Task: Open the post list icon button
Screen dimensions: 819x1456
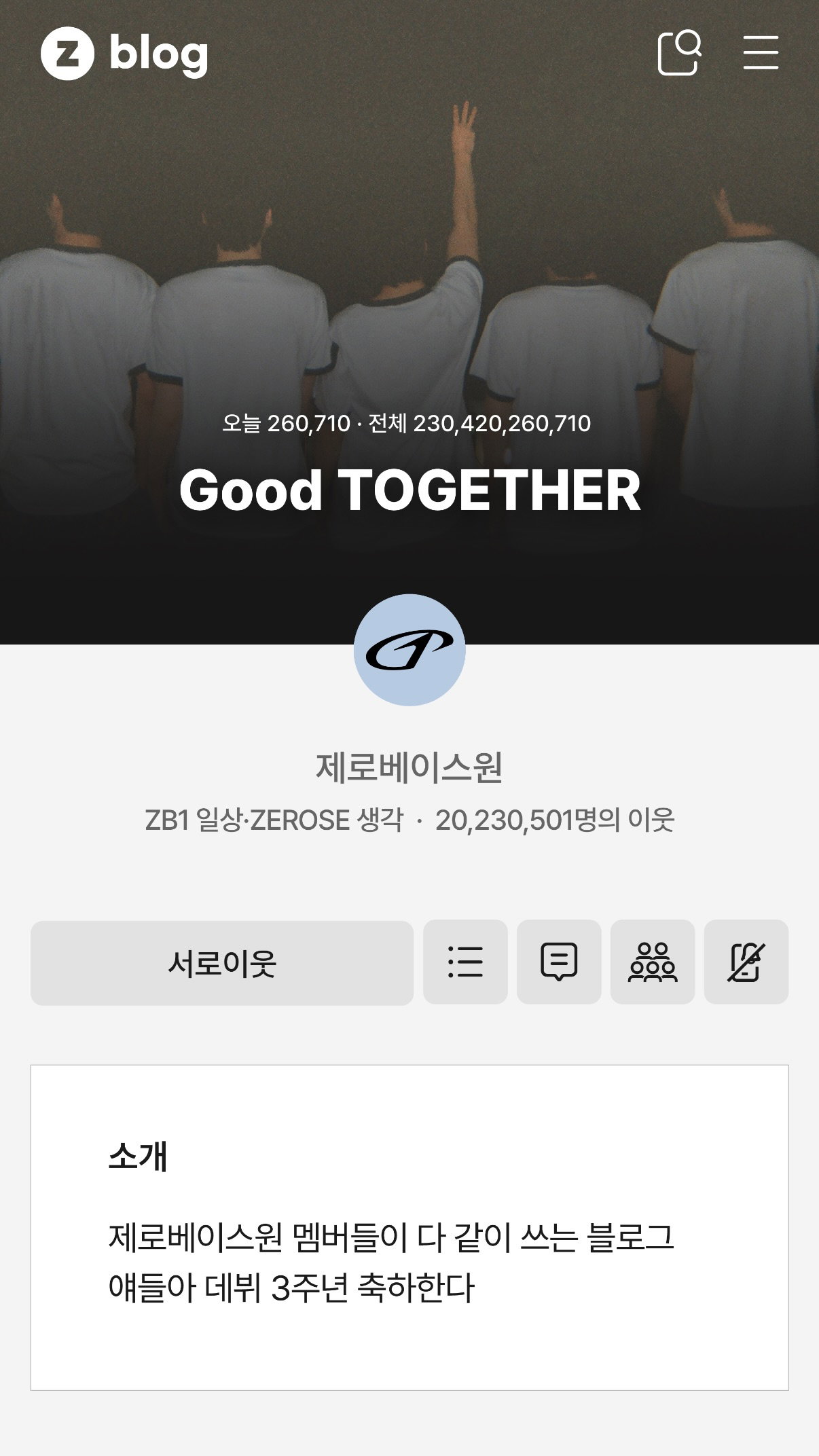Action: (465, 962)
